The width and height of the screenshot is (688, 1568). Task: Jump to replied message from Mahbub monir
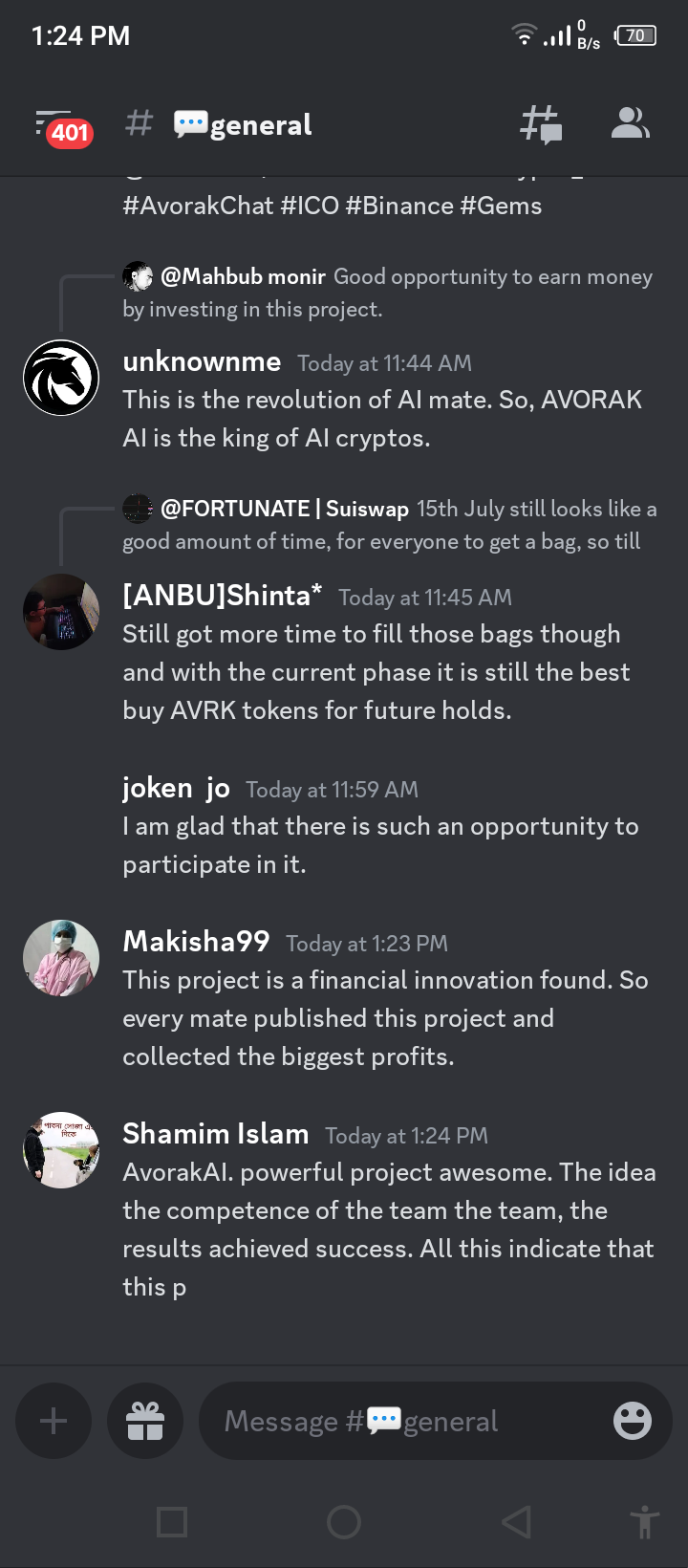click(x=387, y=293)
